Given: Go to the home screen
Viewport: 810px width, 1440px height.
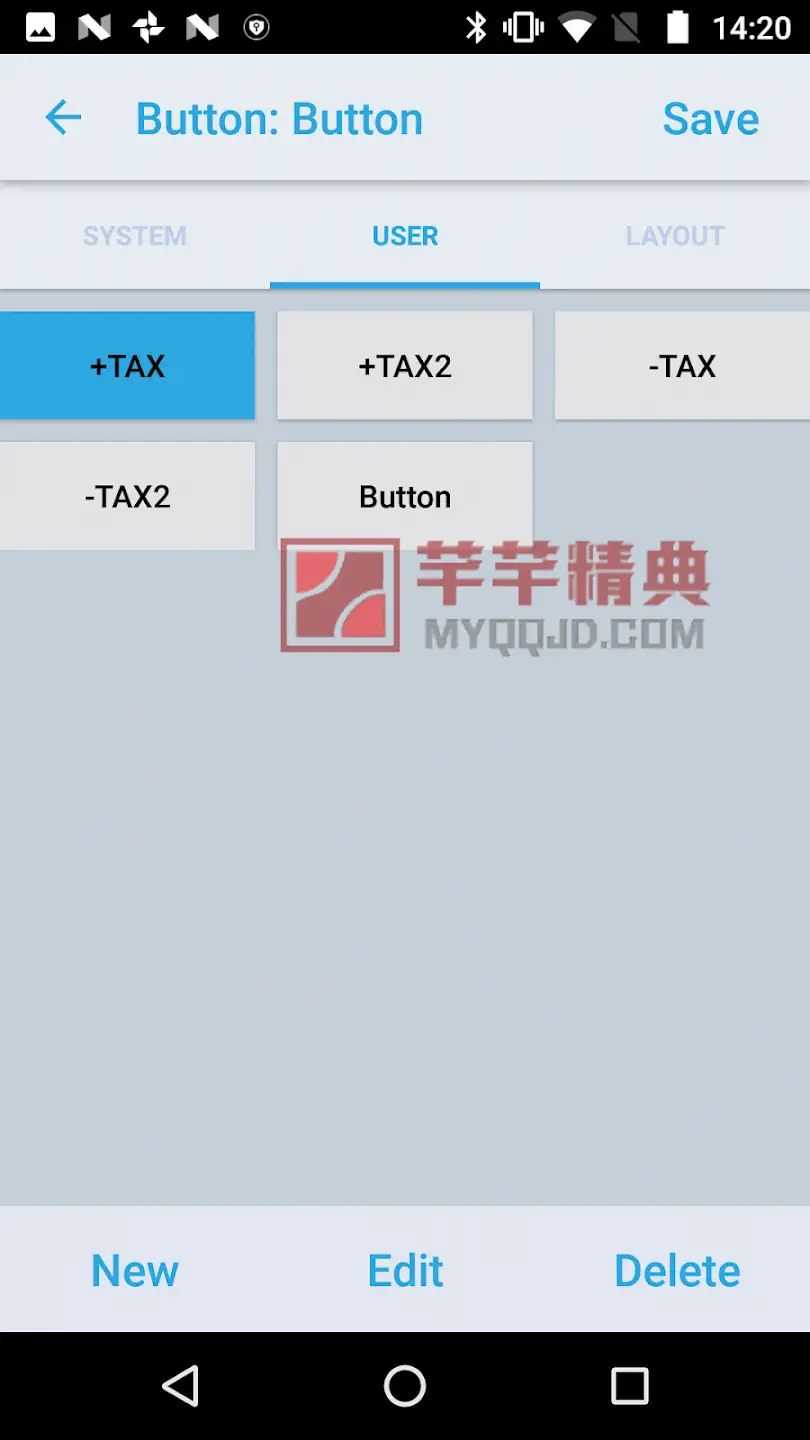Looking at the screenshot, I should [405, 1387].
